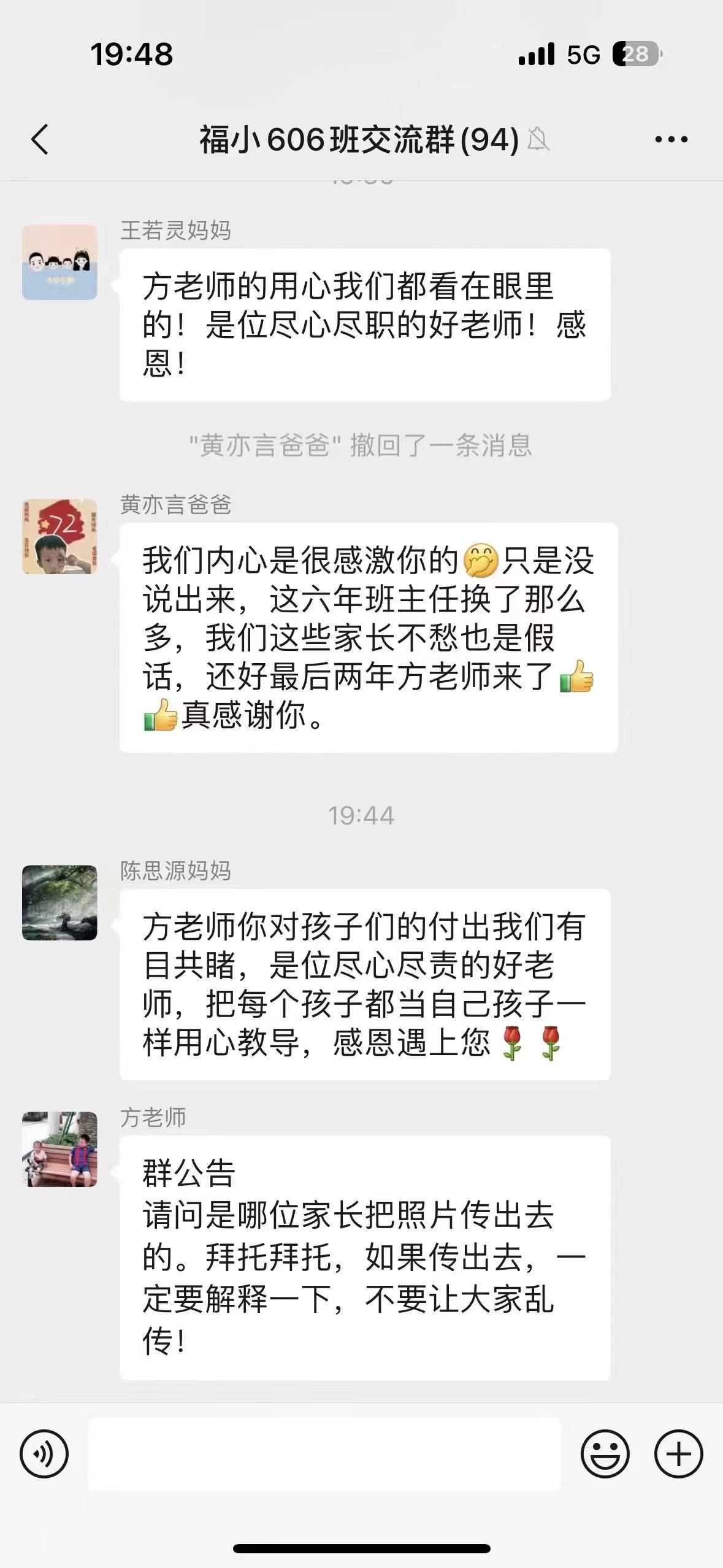The image size is (723, 1568).
Task: Open the plus attachment menu
Action: pos(678,1453)
